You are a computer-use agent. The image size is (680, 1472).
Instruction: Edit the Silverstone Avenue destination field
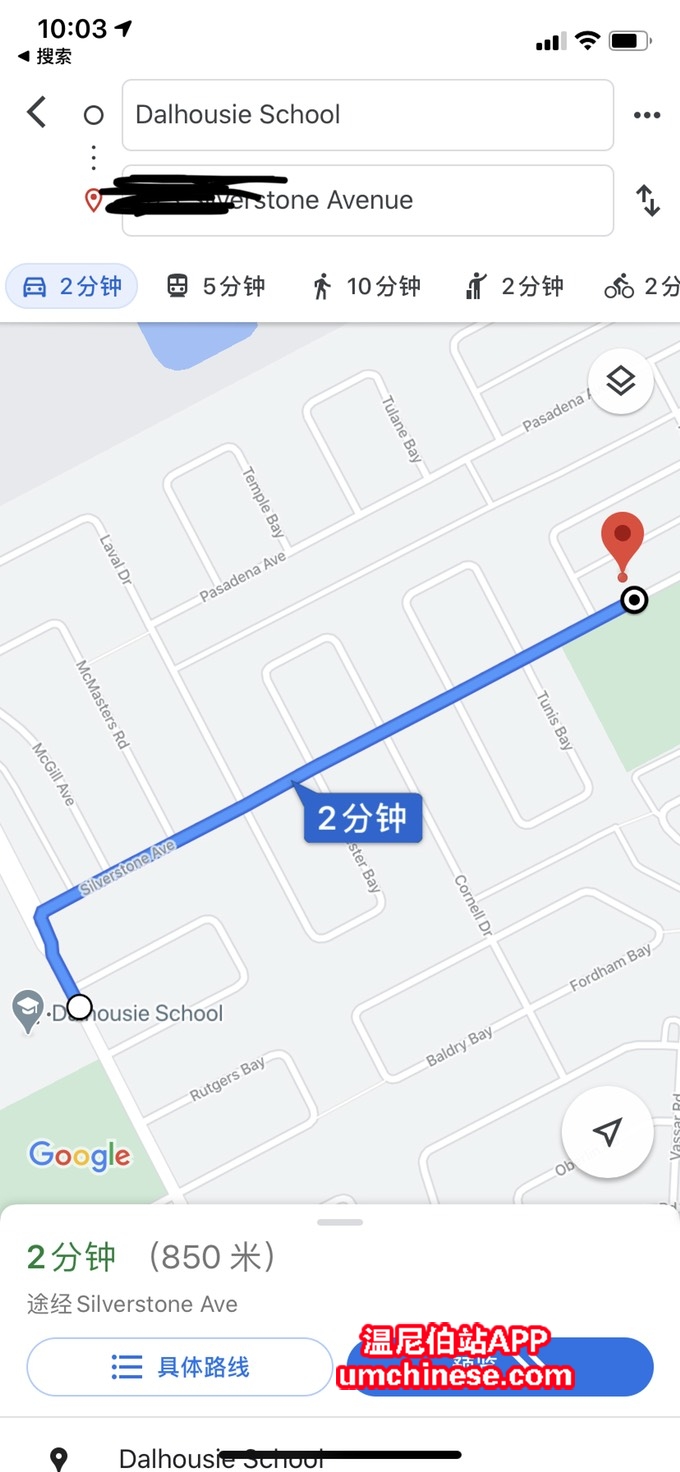(367, 200)
